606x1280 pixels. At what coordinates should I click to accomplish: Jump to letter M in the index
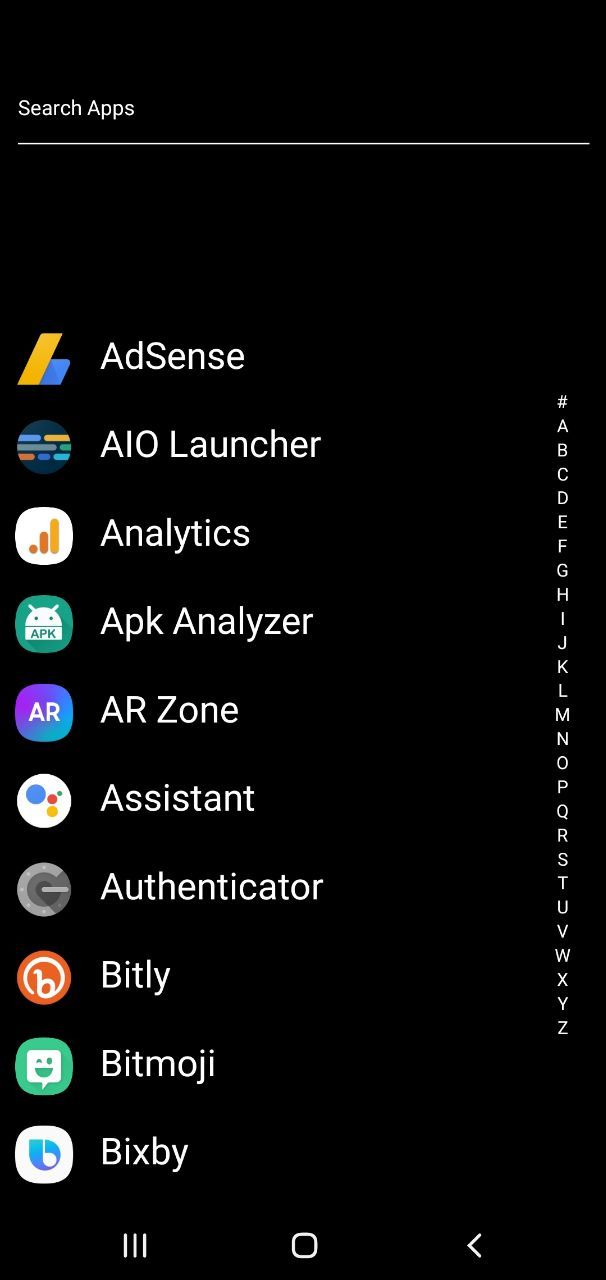(562, 715)
